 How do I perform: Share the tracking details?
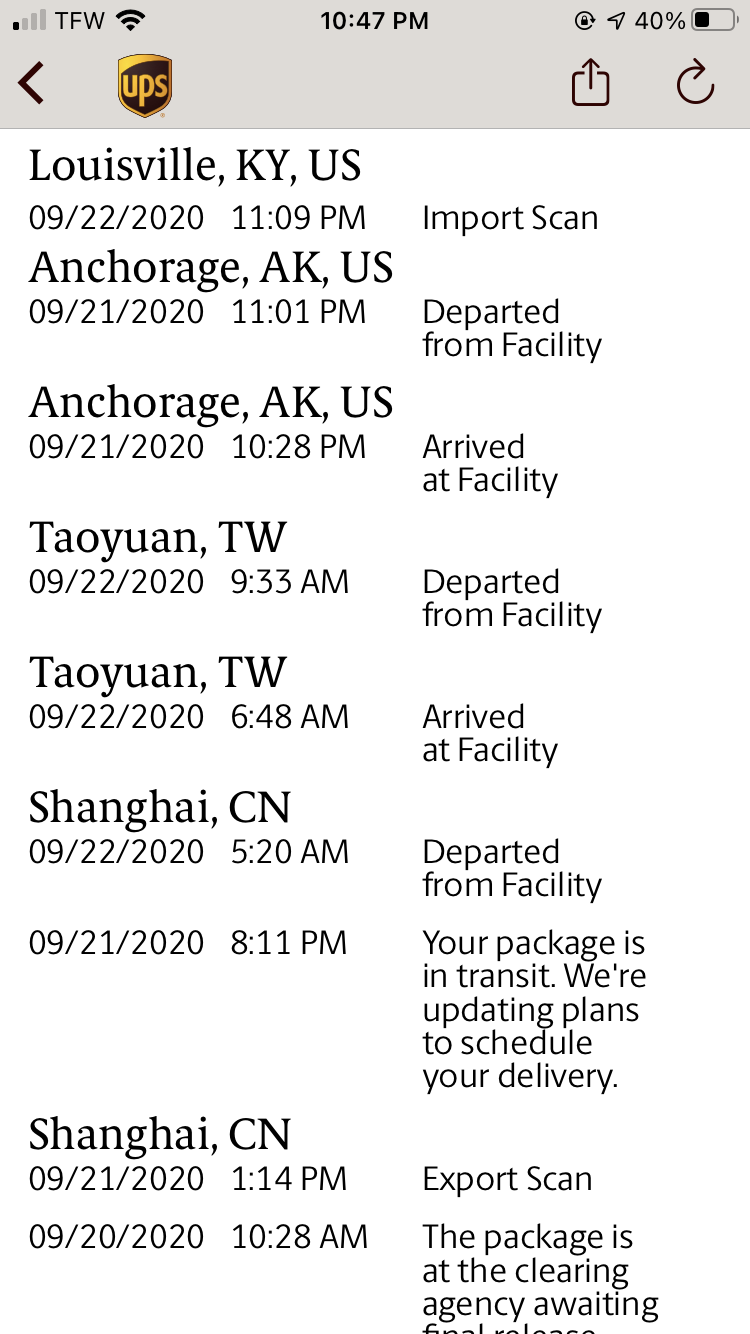coord(591,81)
